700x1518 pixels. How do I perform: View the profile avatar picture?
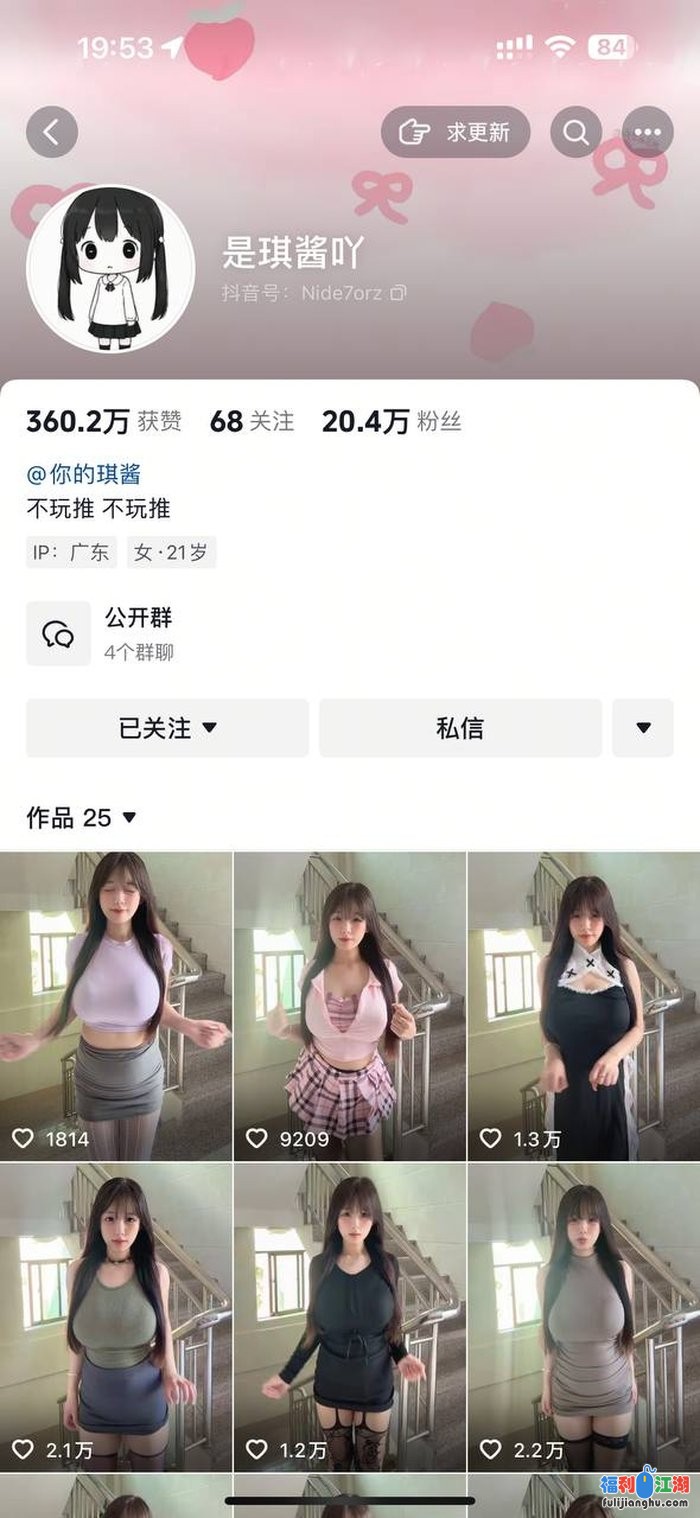tap(110, 268)
